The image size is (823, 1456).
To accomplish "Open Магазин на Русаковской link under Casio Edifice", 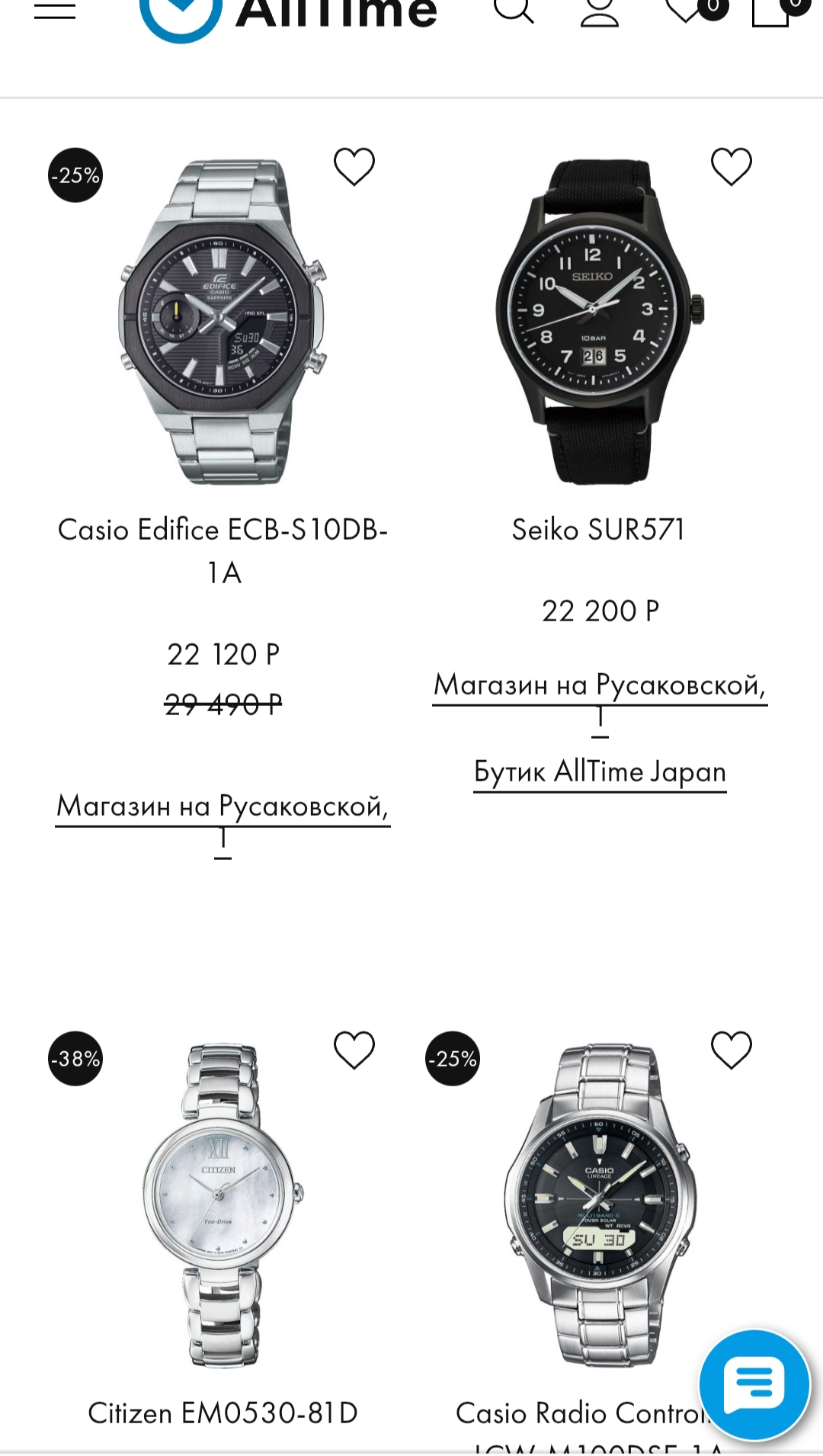I will pyautogui.click(x=223, y=807).
